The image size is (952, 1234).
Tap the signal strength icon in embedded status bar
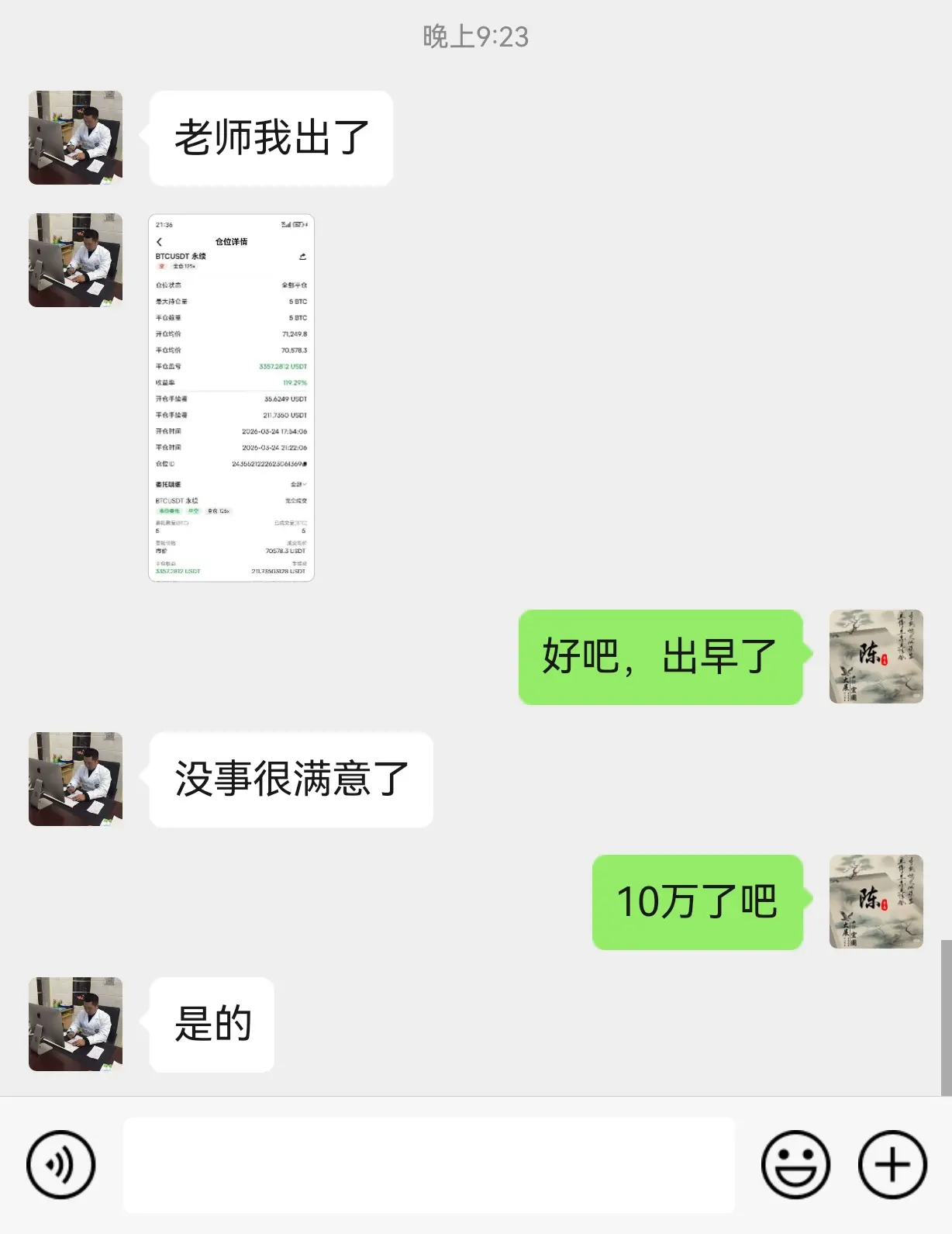(x=285, y=225)
